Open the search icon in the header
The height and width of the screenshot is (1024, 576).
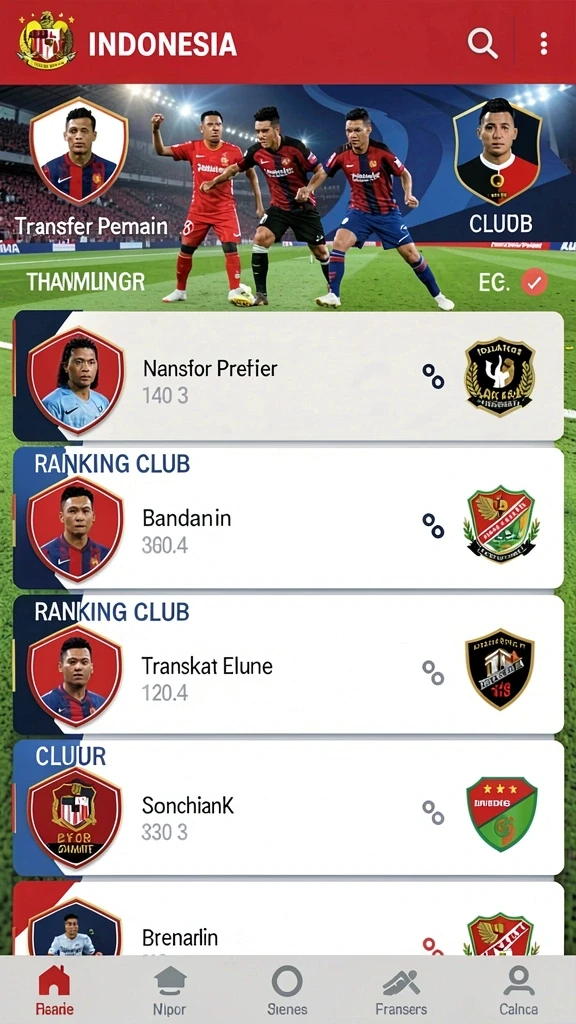(483, 43)
